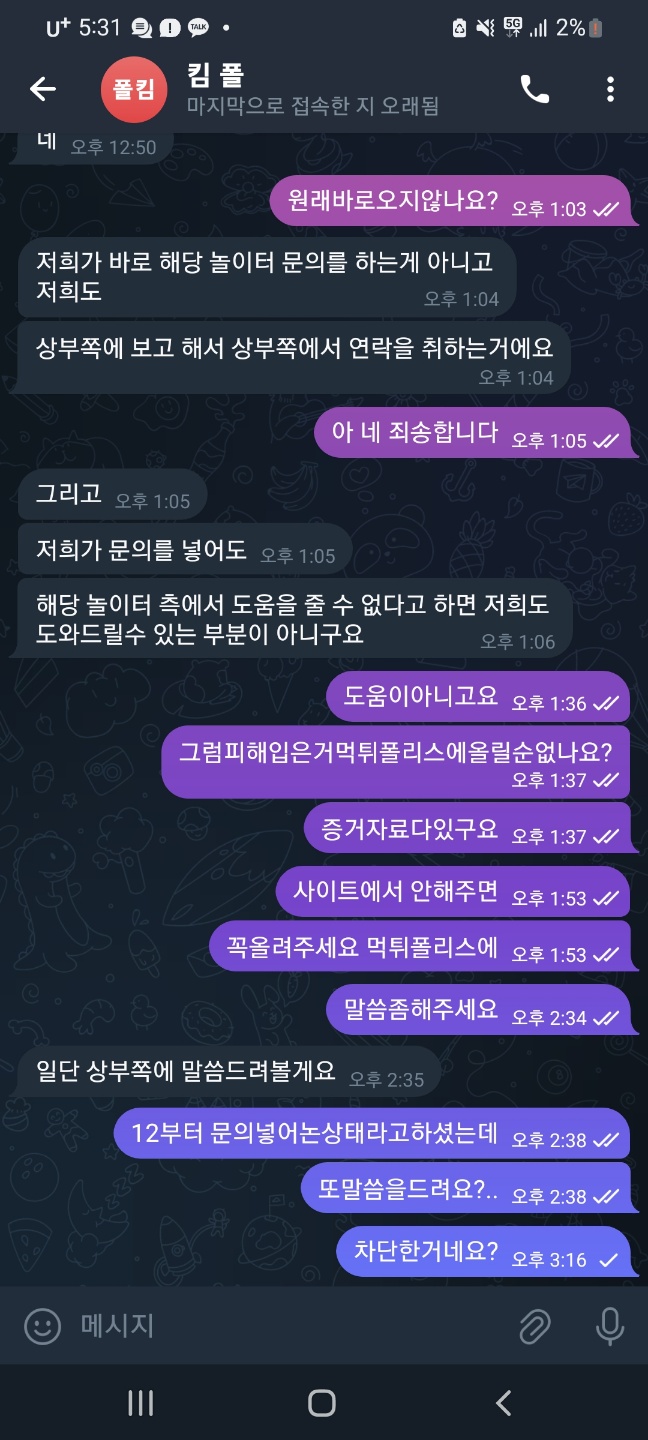Tap the 메시지 text field

point(290,1326)
